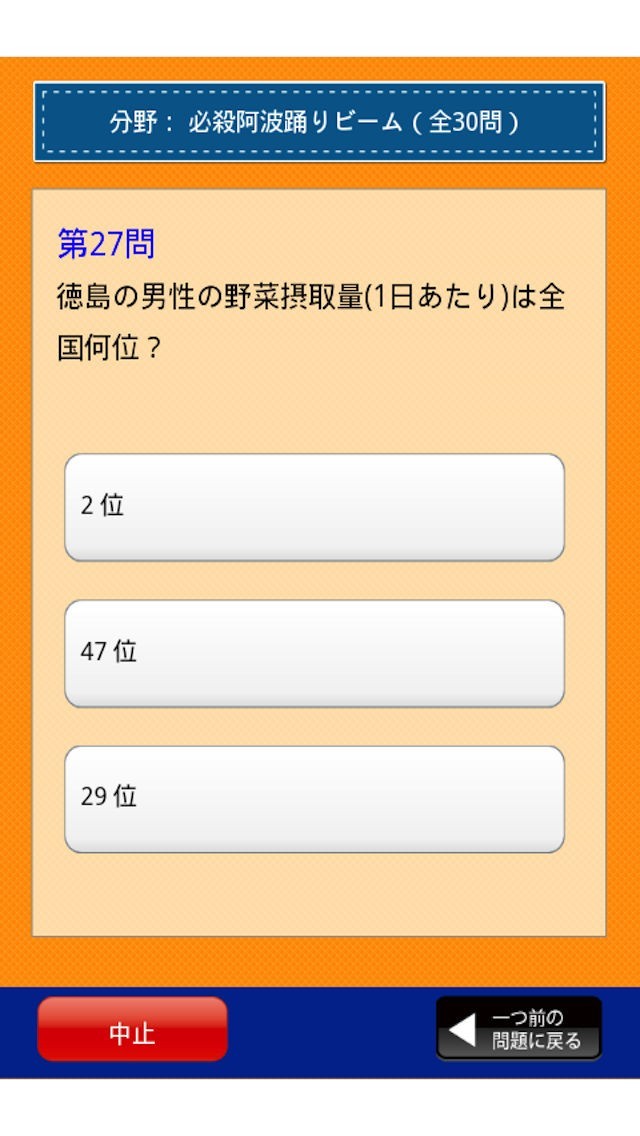Pick the 29位 answer option
This screenshot has width=640, height=1136.
coord(314,799)
